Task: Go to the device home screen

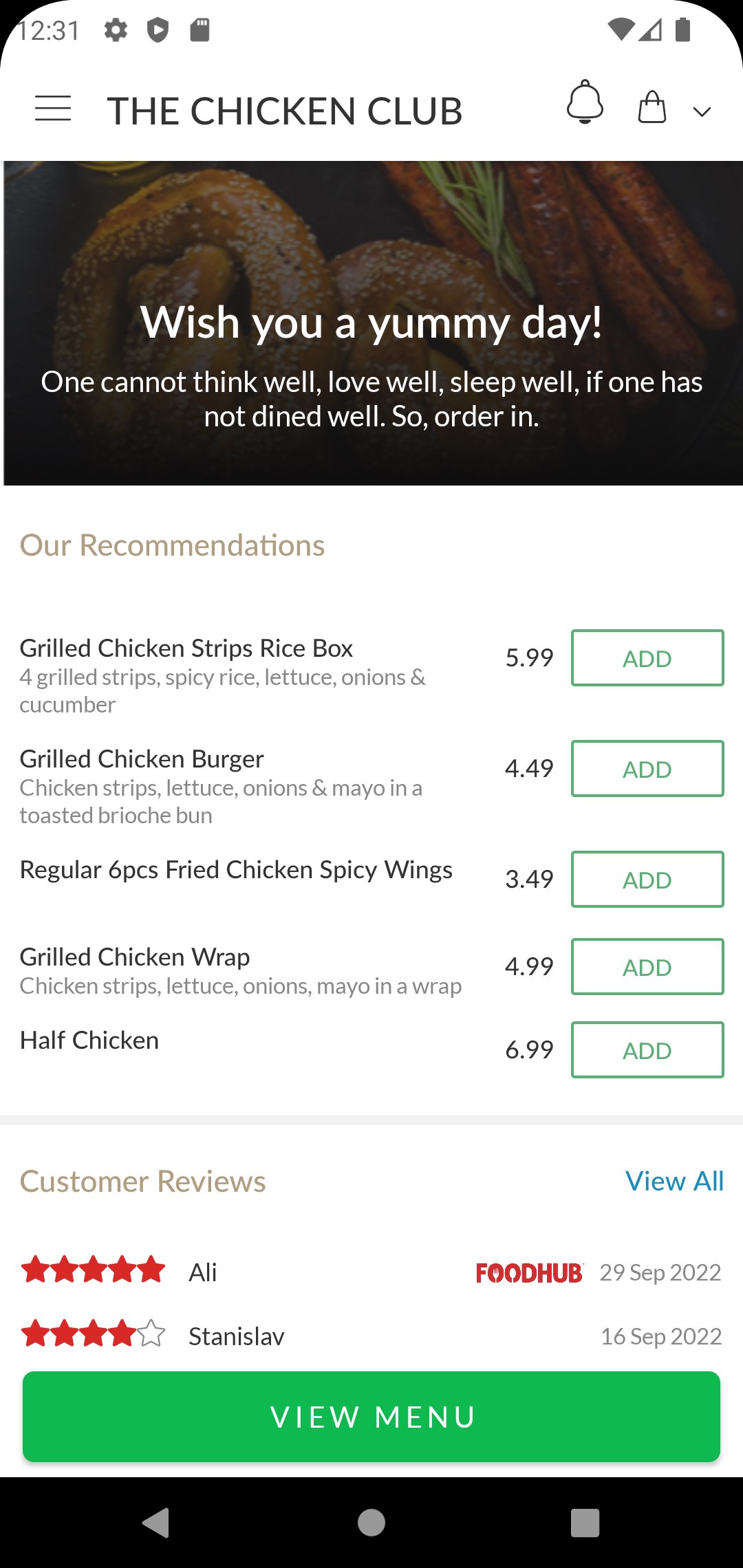Action: 371,1523
